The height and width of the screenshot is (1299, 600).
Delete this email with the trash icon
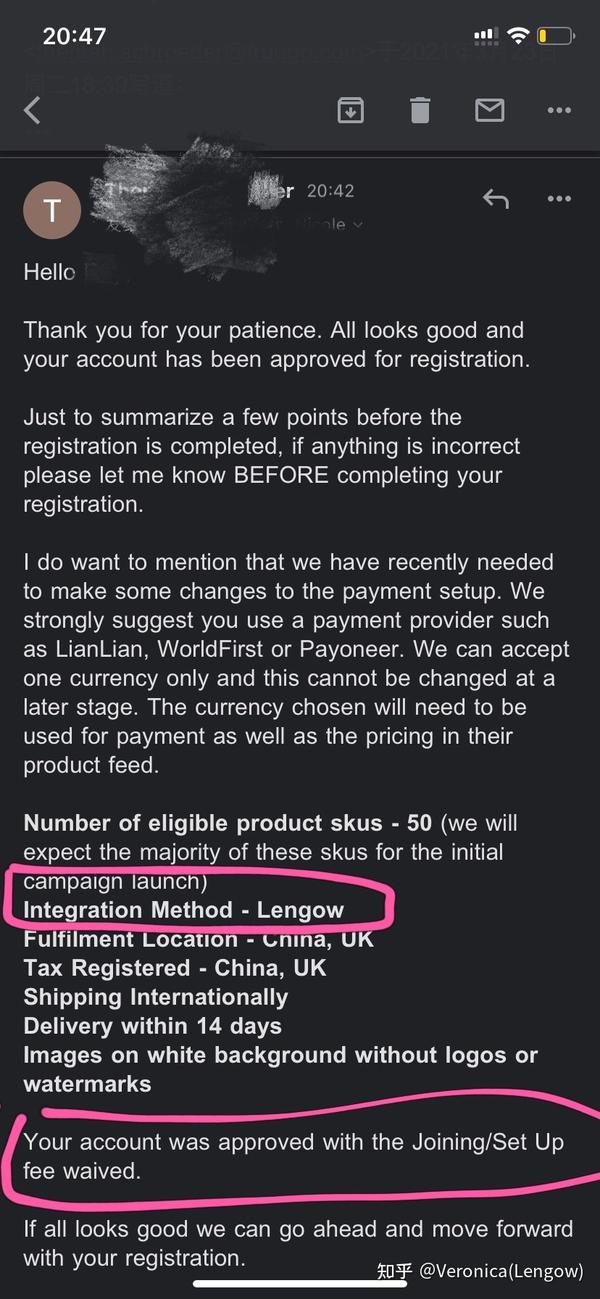(421, 110)
